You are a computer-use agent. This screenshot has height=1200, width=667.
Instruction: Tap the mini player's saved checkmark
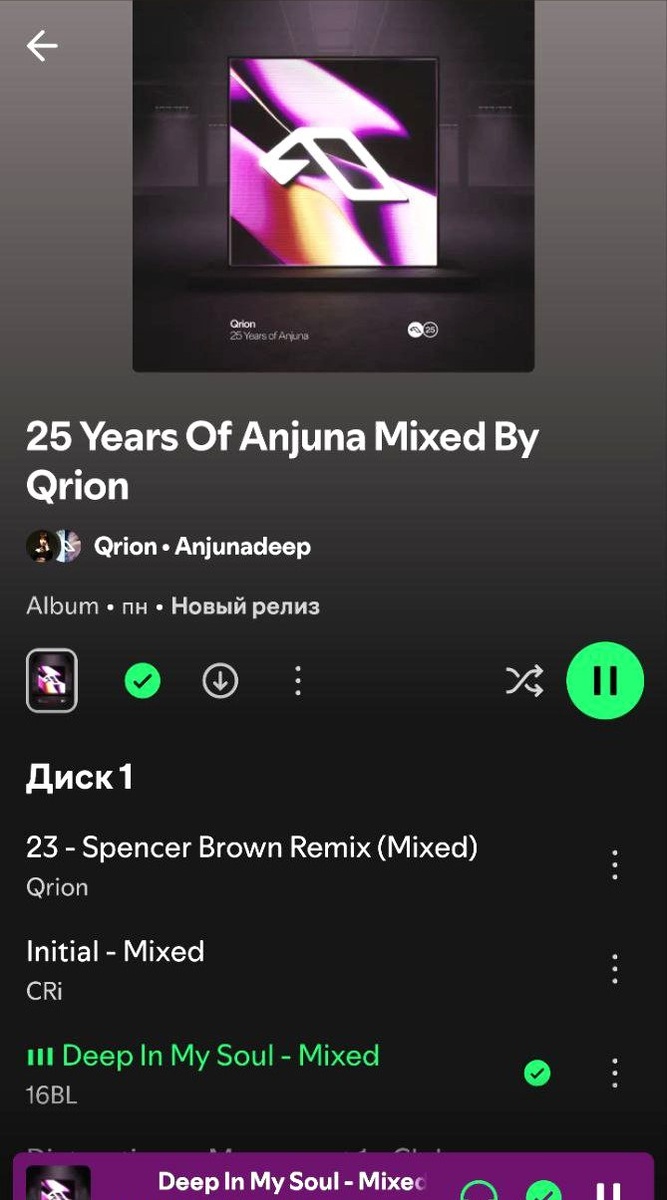click(x=544, y=1190)
